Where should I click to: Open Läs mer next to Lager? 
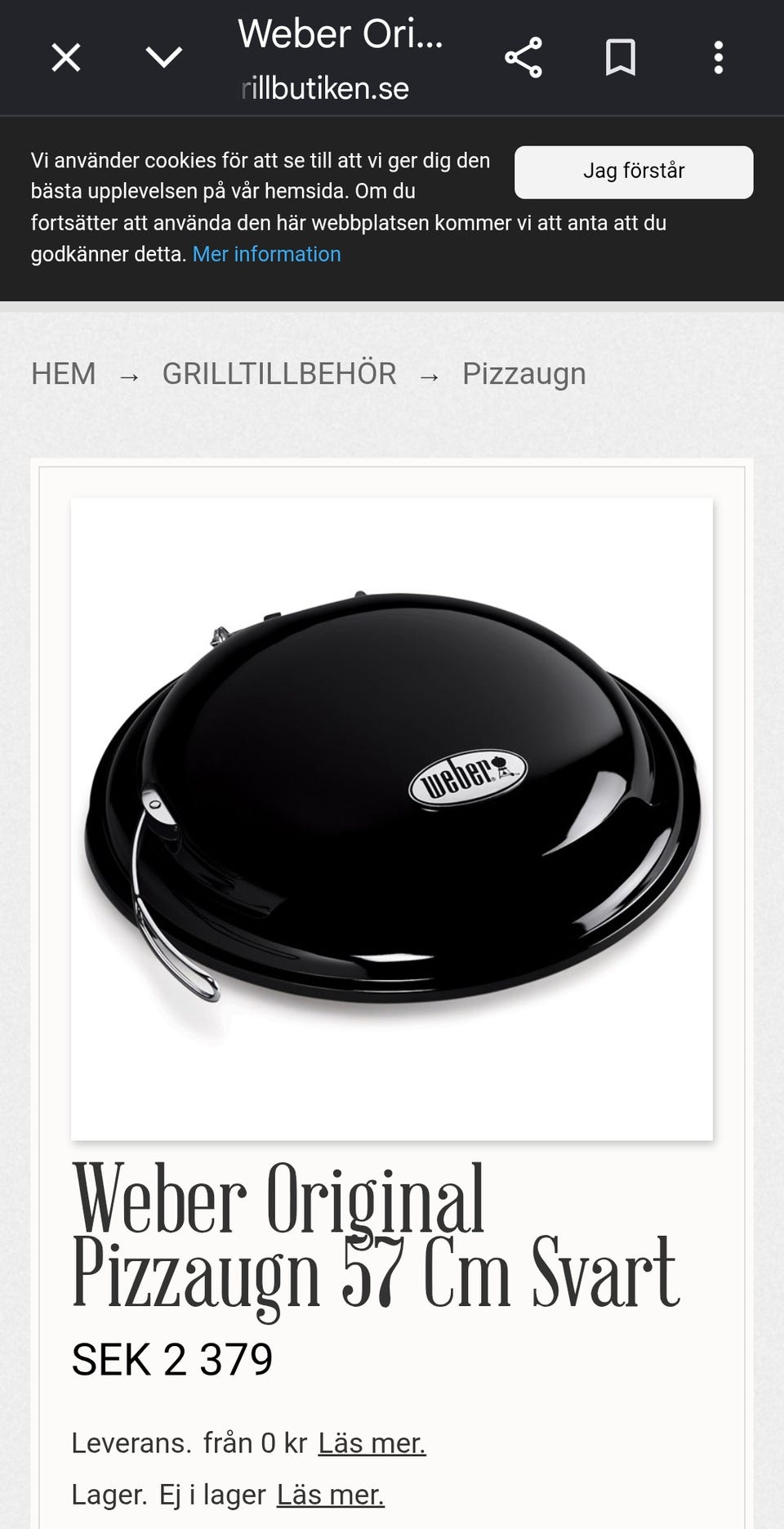pos(331,1496)
